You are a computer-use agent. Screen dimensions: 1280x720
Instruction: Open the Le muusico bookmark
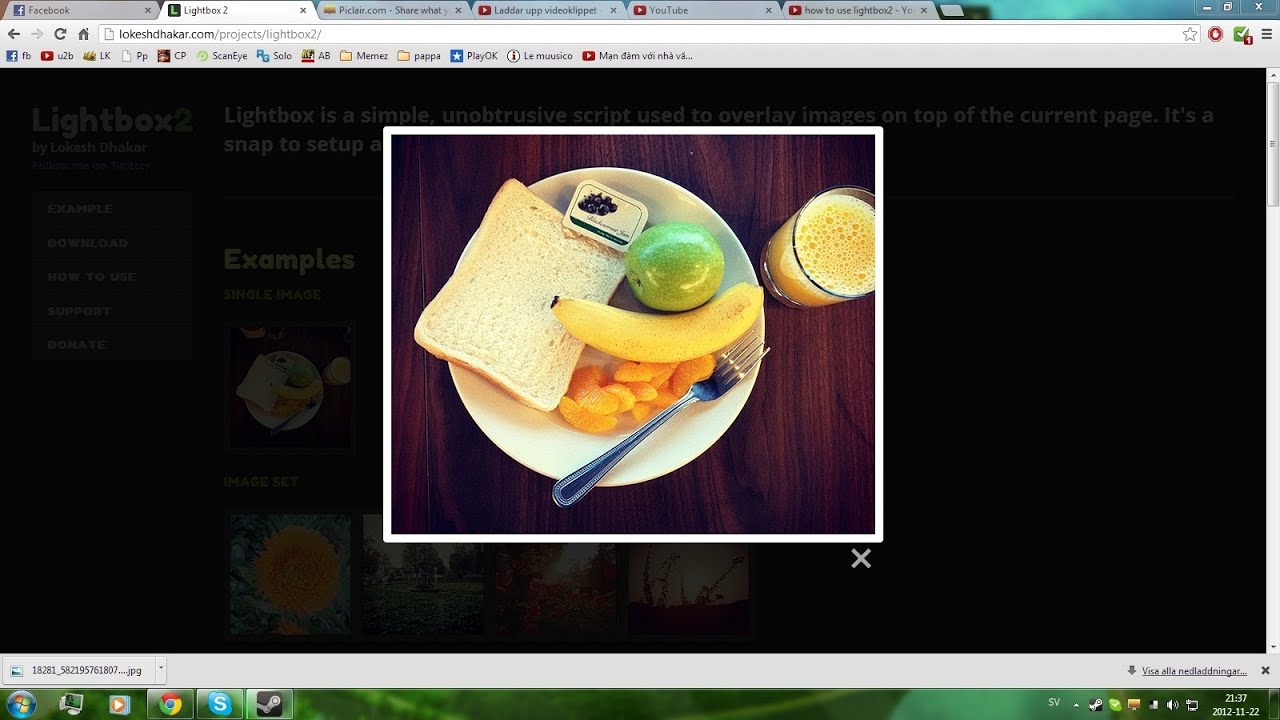click(540, 56)
